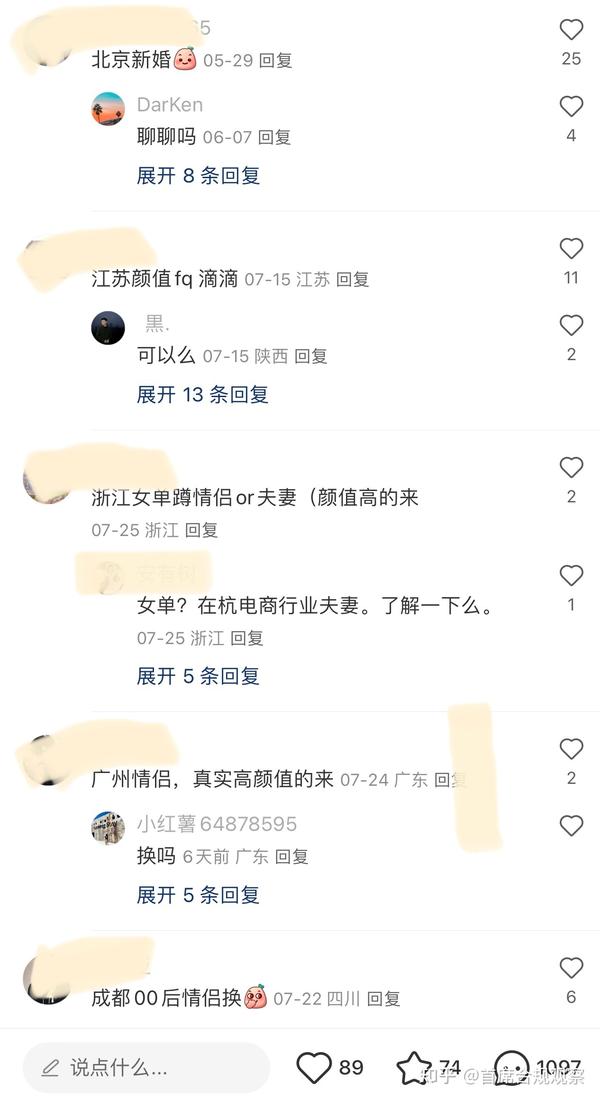Like the comment "成都00后情侣换"
600x1100 pixels.
click(x=571, y=968)
